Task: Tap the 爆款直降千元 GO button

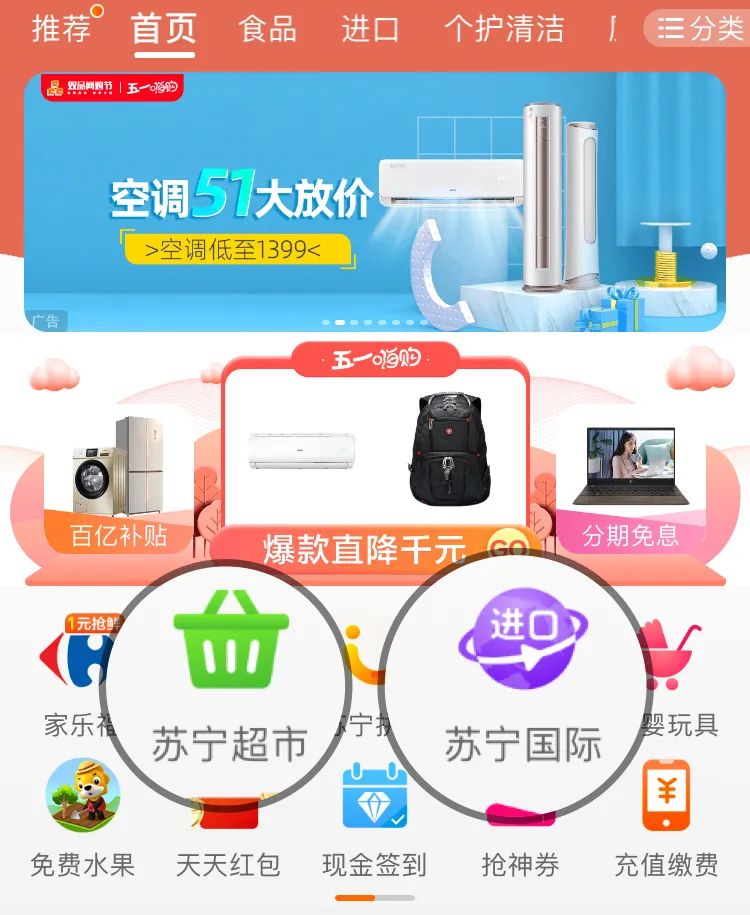Action: click(x=507, y=549)
